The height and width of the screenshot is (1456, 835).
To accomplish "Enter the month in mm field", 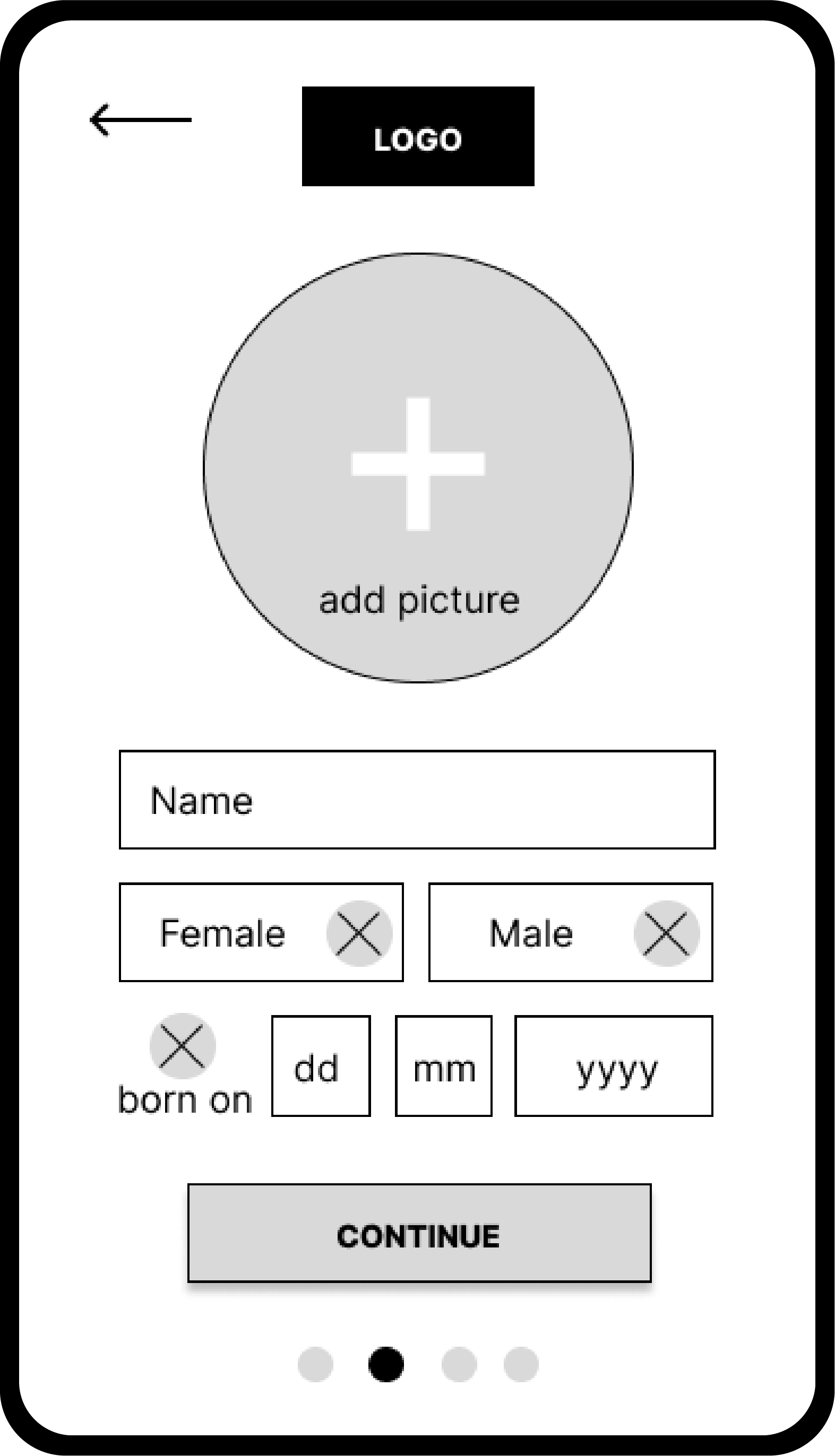I will tap(443, 1066).
